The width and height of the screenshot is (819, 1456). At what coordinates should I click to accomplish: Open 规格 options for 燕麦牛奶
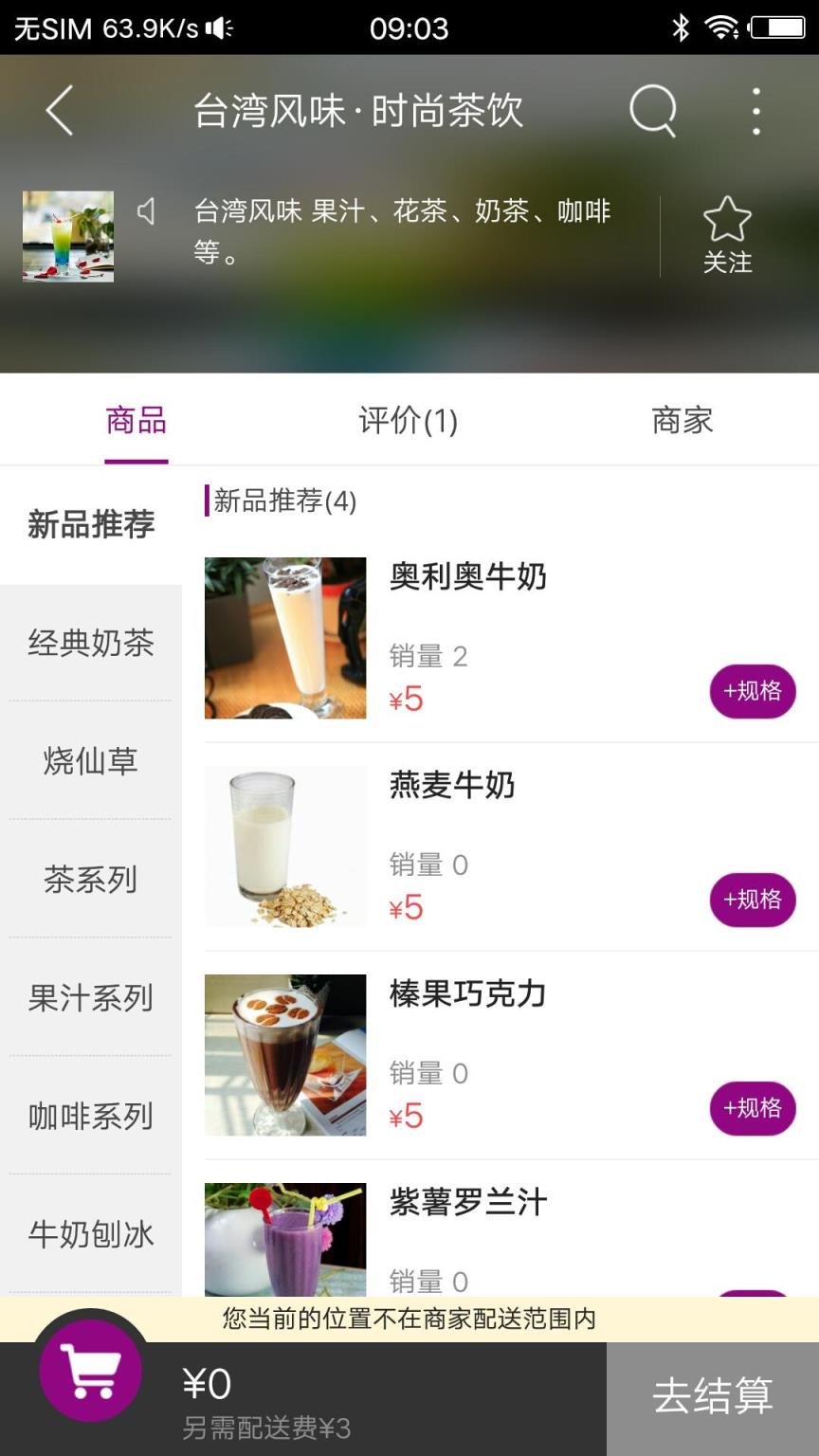coord(752,901)
